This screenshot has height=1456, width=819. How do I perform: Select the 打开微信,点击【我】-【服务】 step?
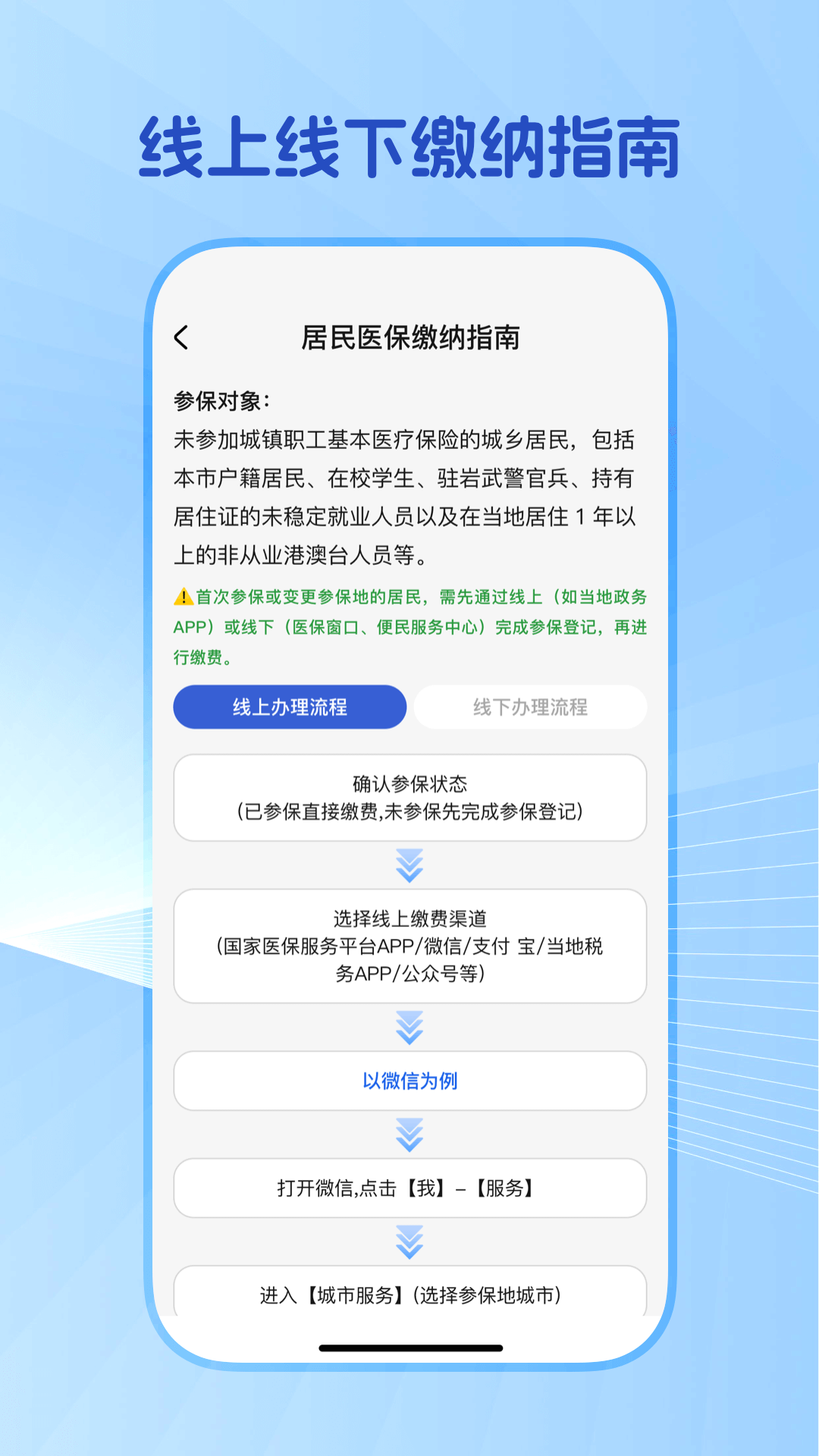409,1188
